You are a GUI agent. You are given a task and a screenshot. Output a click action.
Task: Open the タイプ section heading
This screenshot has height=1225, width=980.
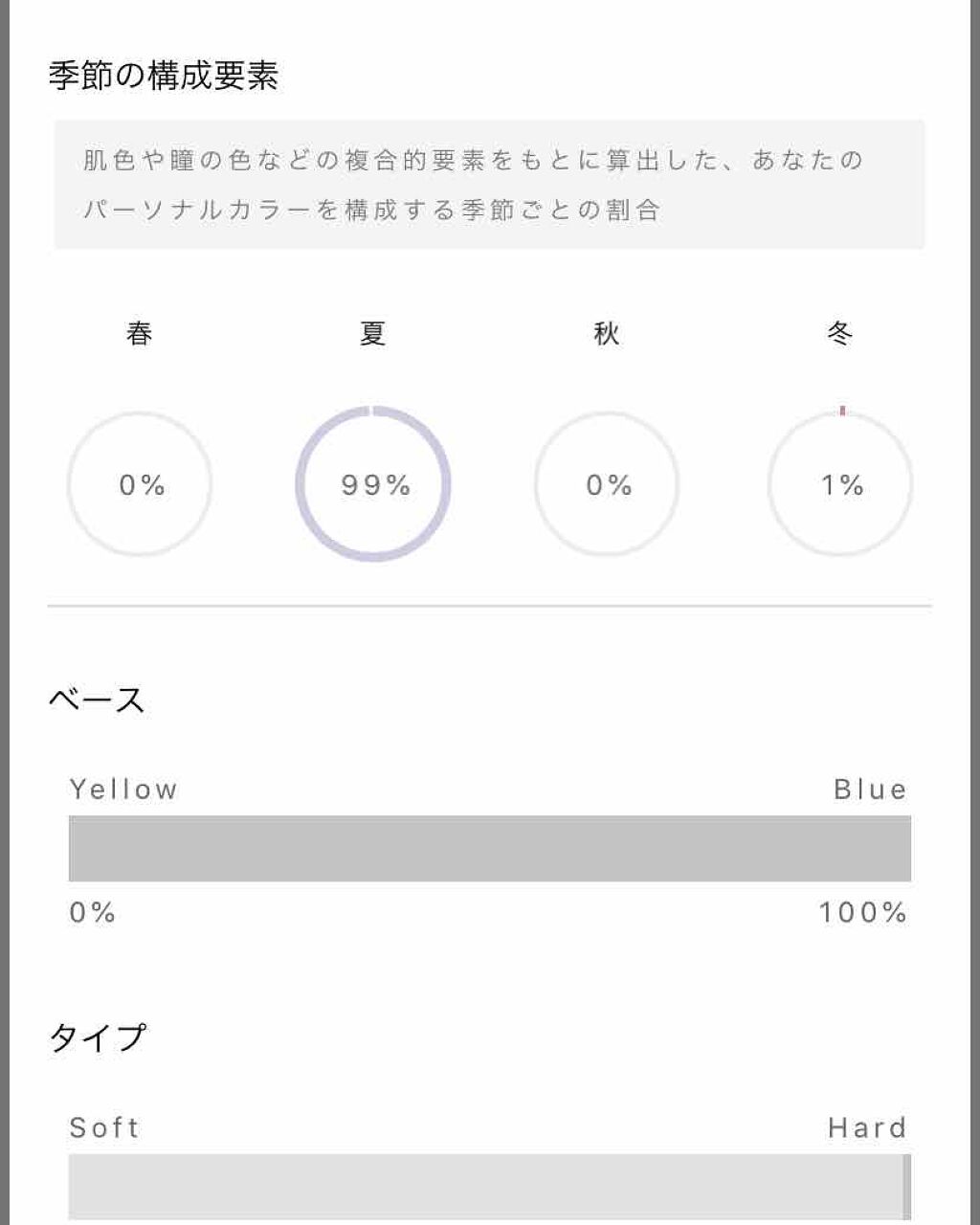pos(99,1034)
